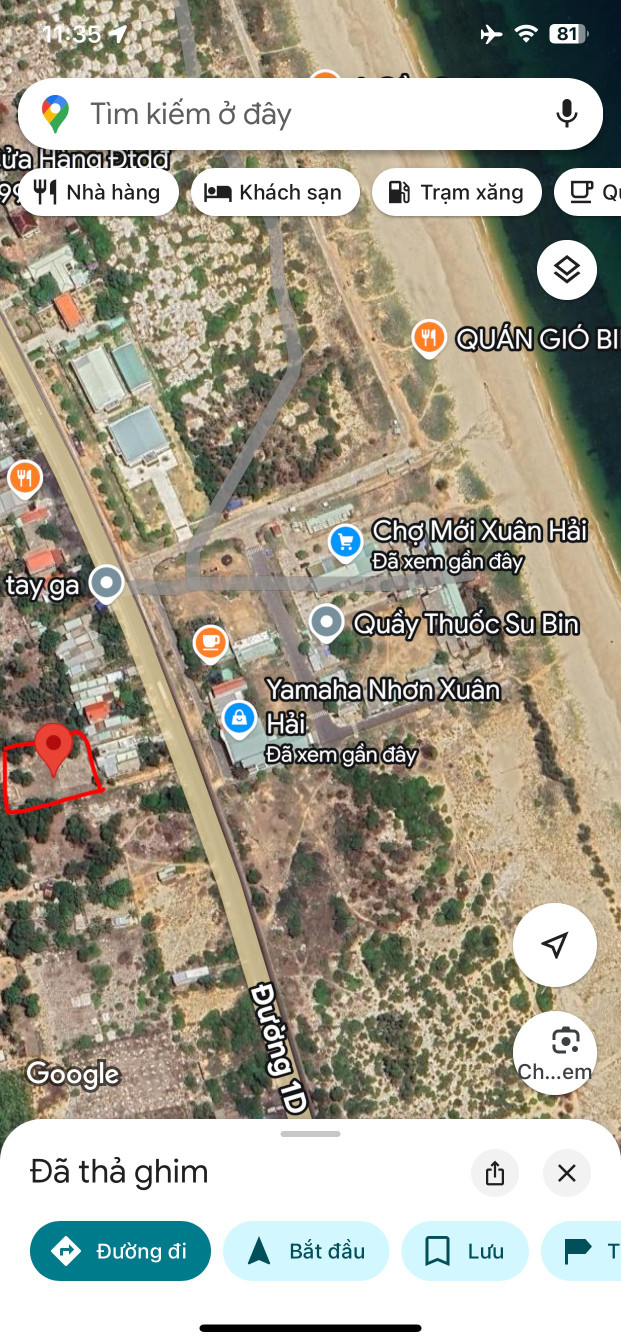
Task: Open the Chợ Mới Xuân Hải marker
Action: pos(345,543)
